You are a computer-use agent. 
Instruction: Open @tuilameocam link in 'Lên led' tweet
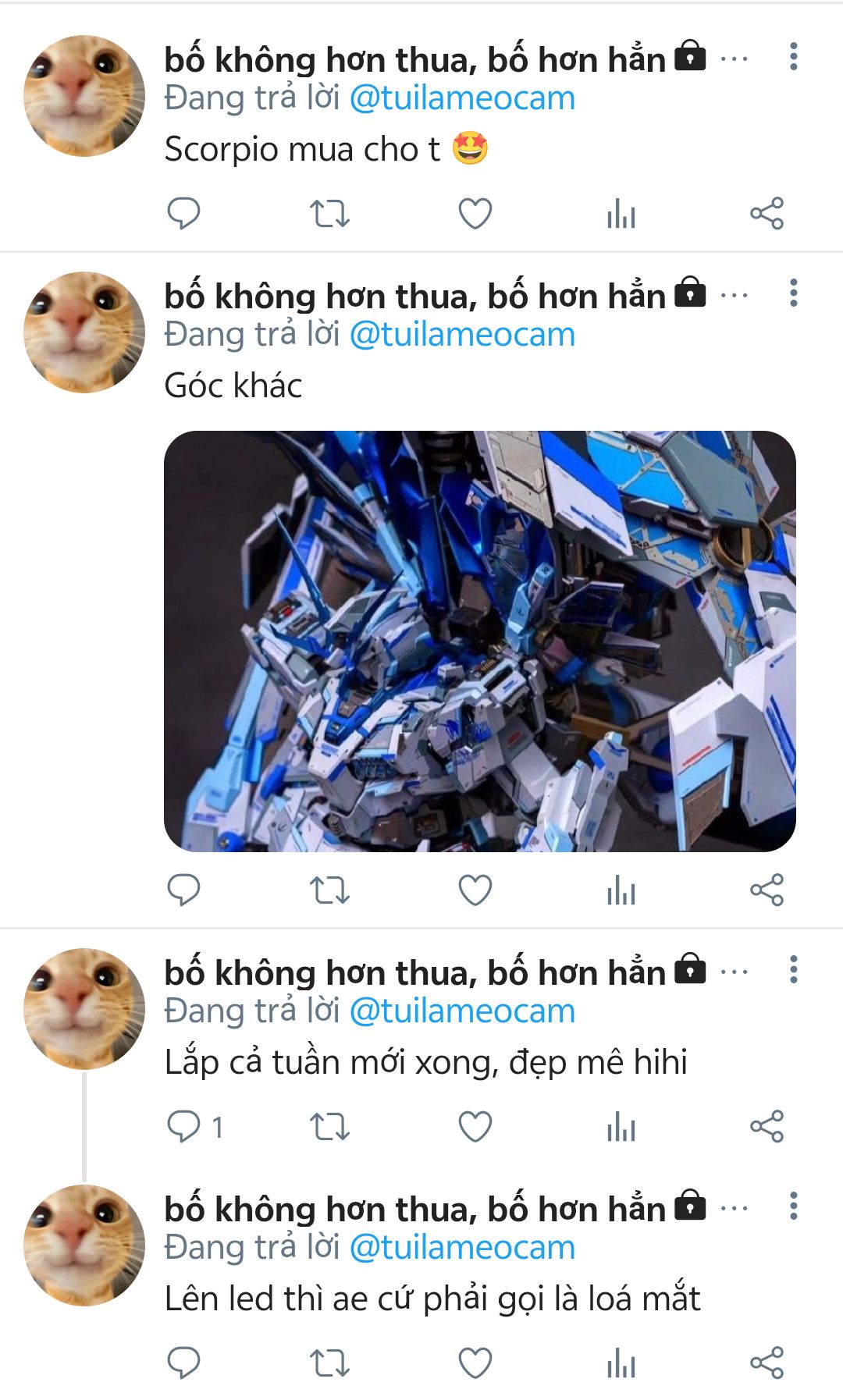pos(462,1247)
